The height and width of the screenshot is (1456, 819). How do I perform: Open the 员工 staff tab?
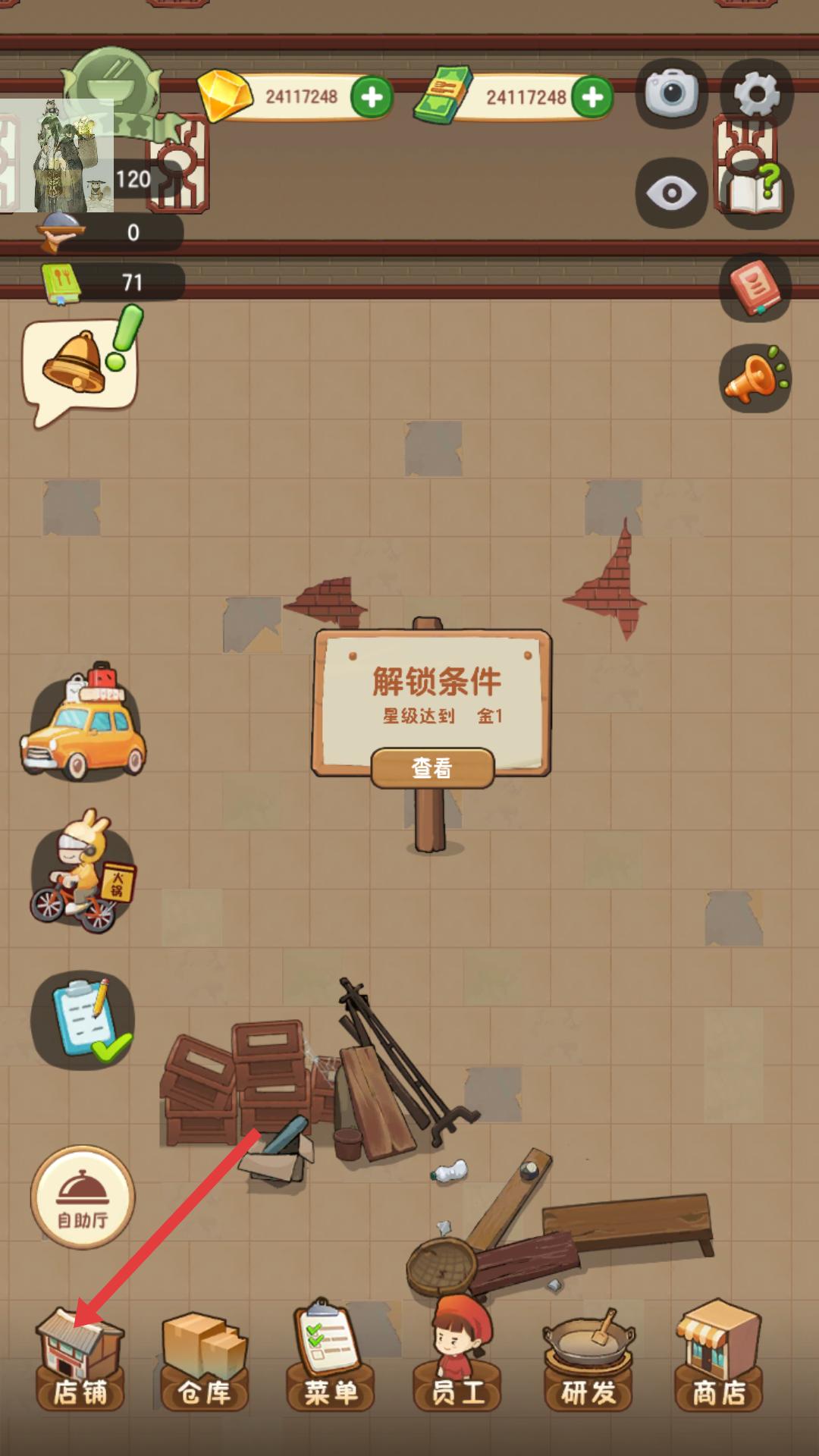click(457, 1357)
